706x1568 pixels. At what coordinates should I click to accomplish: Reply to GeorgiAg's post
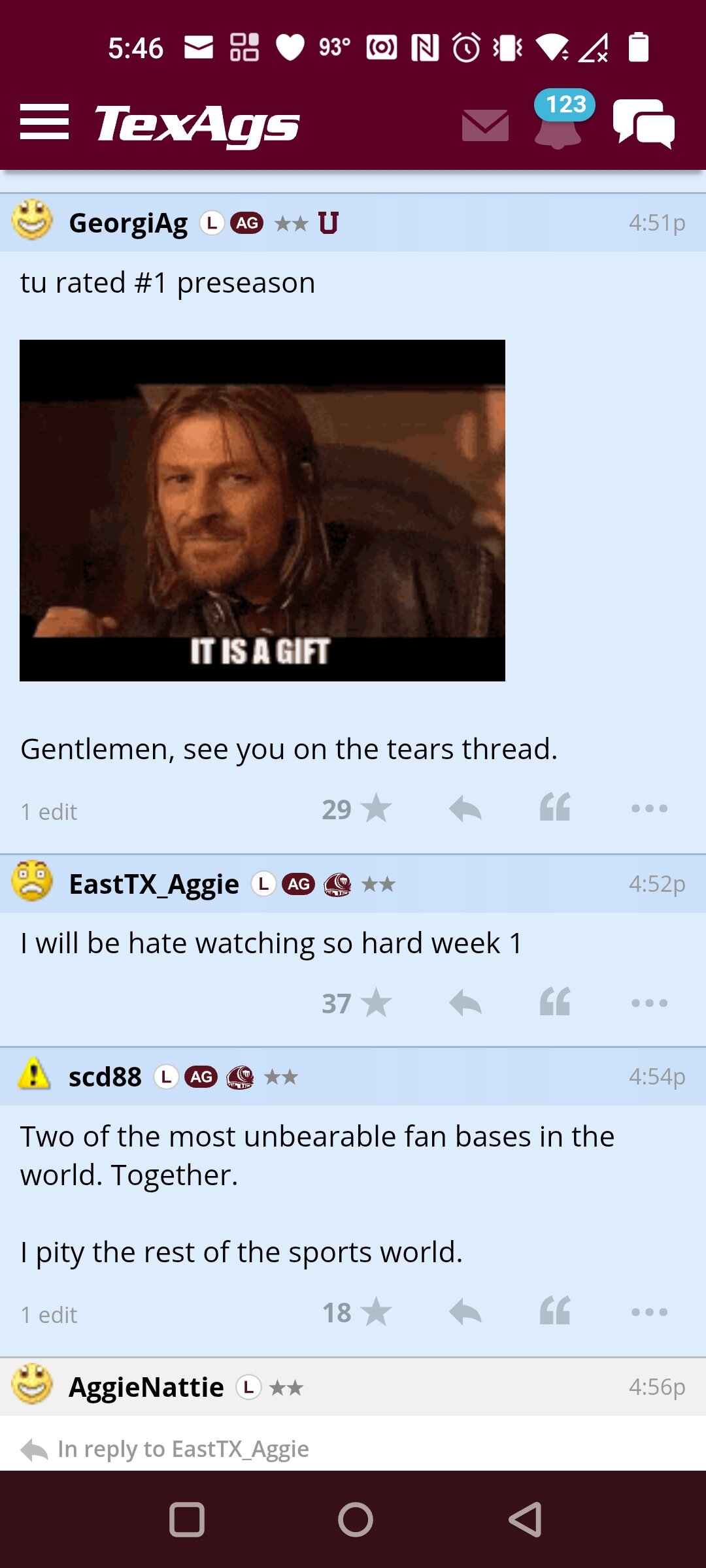tap(465, 809)
